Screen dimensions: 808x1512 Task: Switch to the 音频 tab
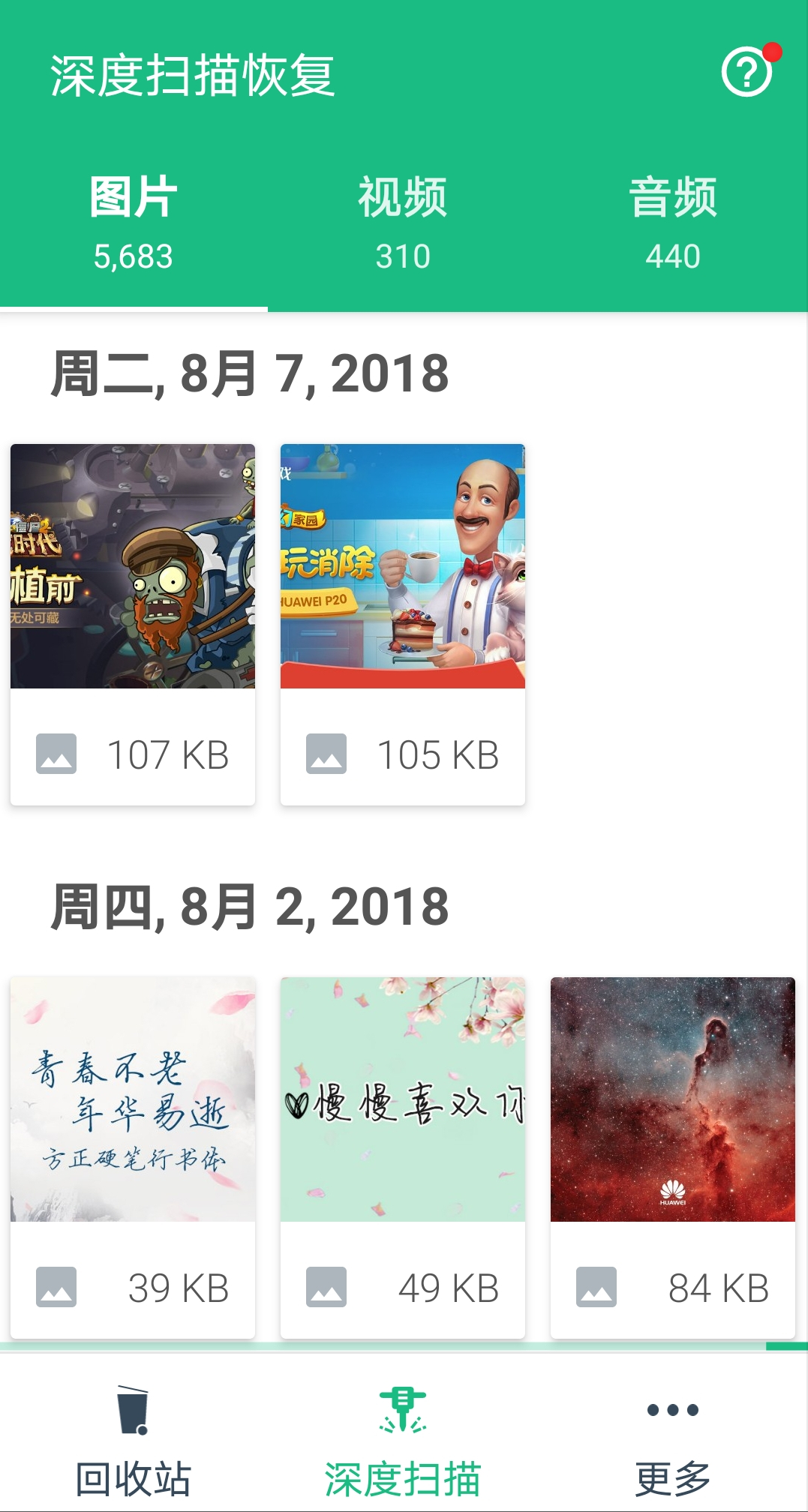(x=673, y=223)
